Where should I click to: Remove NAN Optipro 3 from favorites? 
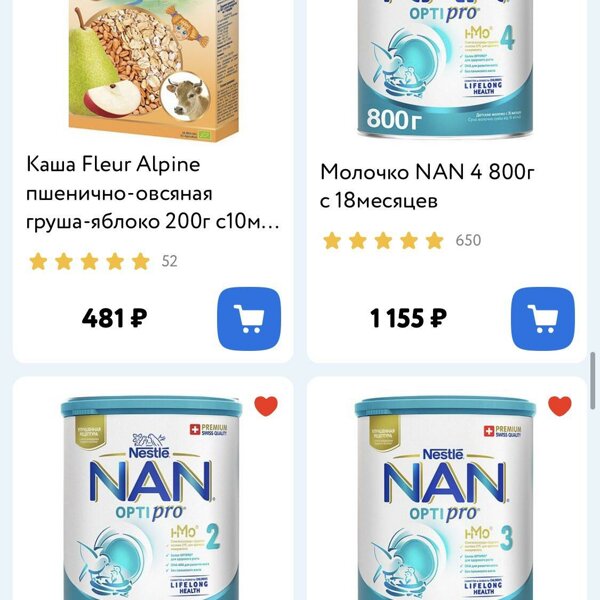tap(559, 406)
